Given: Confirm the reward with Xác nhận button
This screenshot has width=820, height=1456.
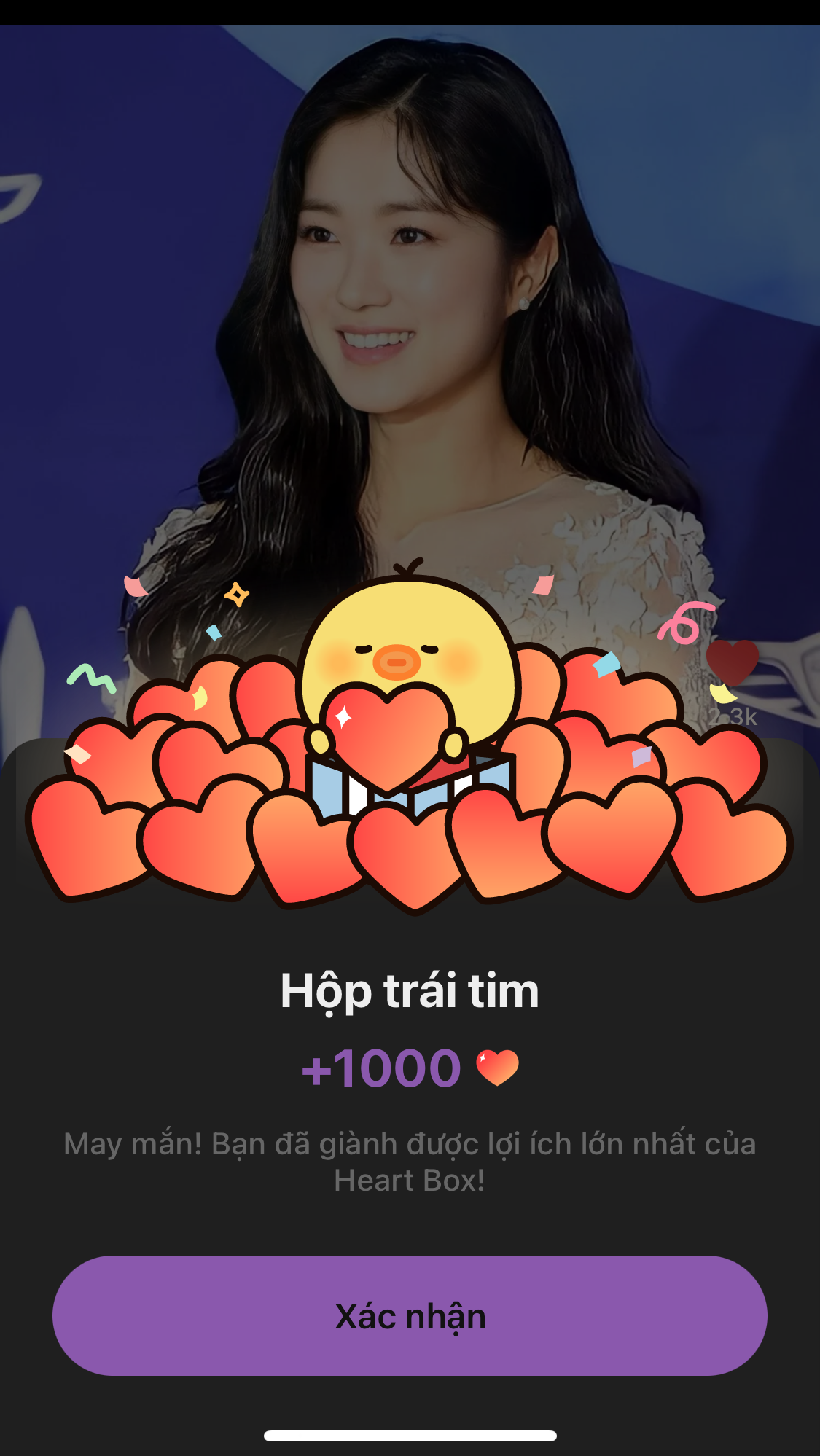Looking at the screenshot, I should coord(410,1315).
